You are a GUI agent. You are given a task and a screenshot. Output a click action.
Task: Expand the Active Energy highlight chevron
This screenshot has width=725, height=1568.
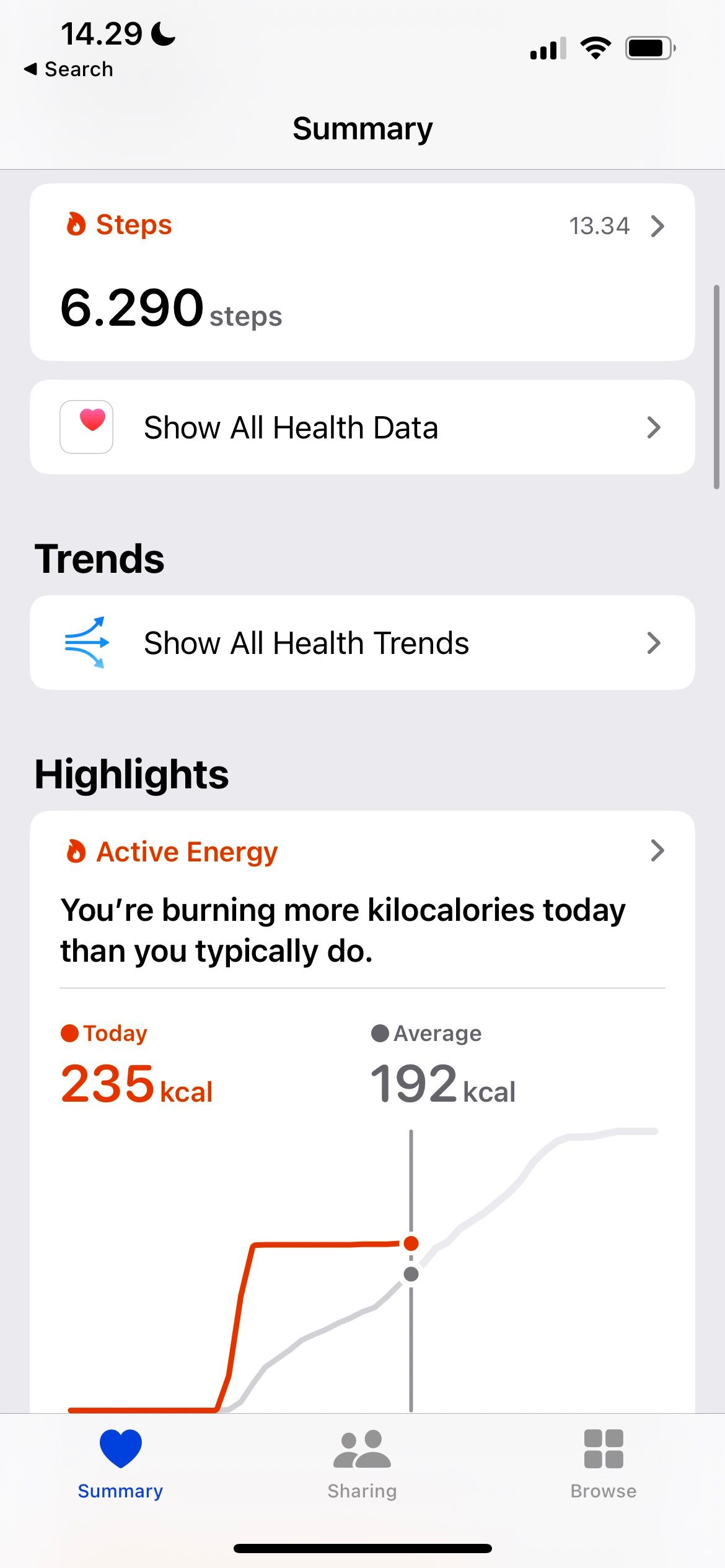[x=657, y=851]
